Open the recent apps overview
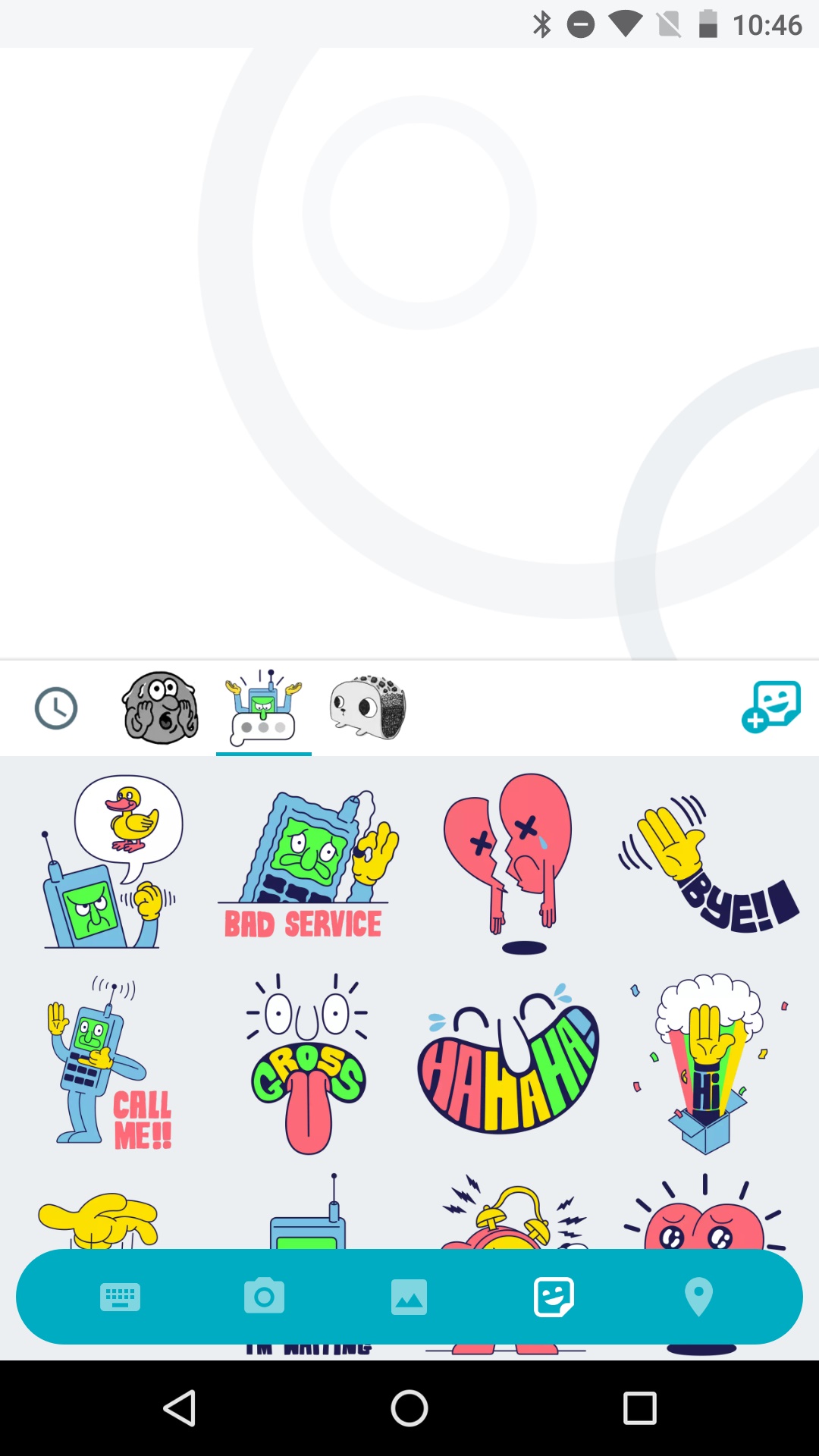819x1456 pixels. (639, 1408)
